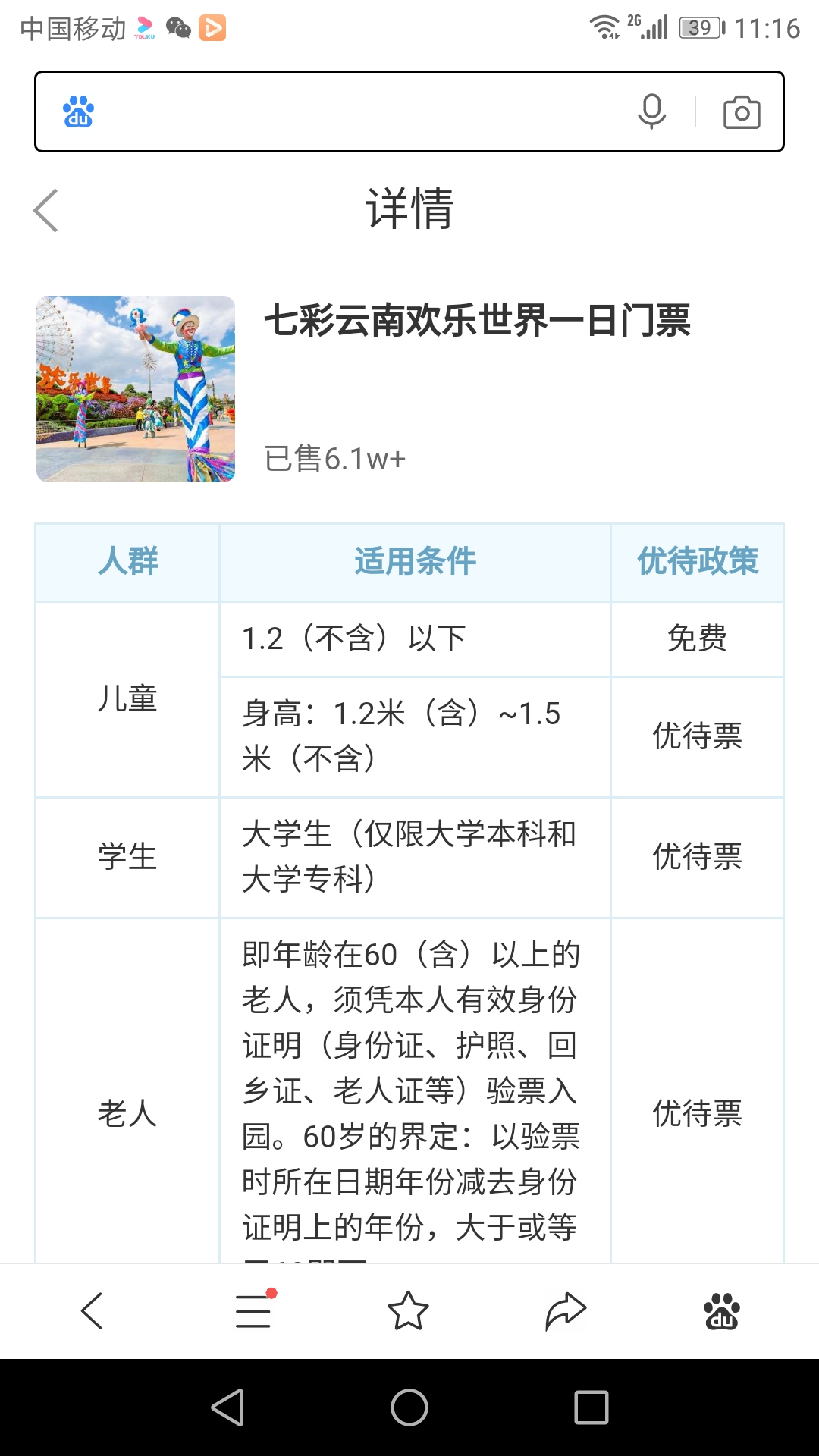819x1456 pixels.
Task: Open the 七彩云南欢乐世界 ticket thumbnail
Action: click(x=136, y=389)
